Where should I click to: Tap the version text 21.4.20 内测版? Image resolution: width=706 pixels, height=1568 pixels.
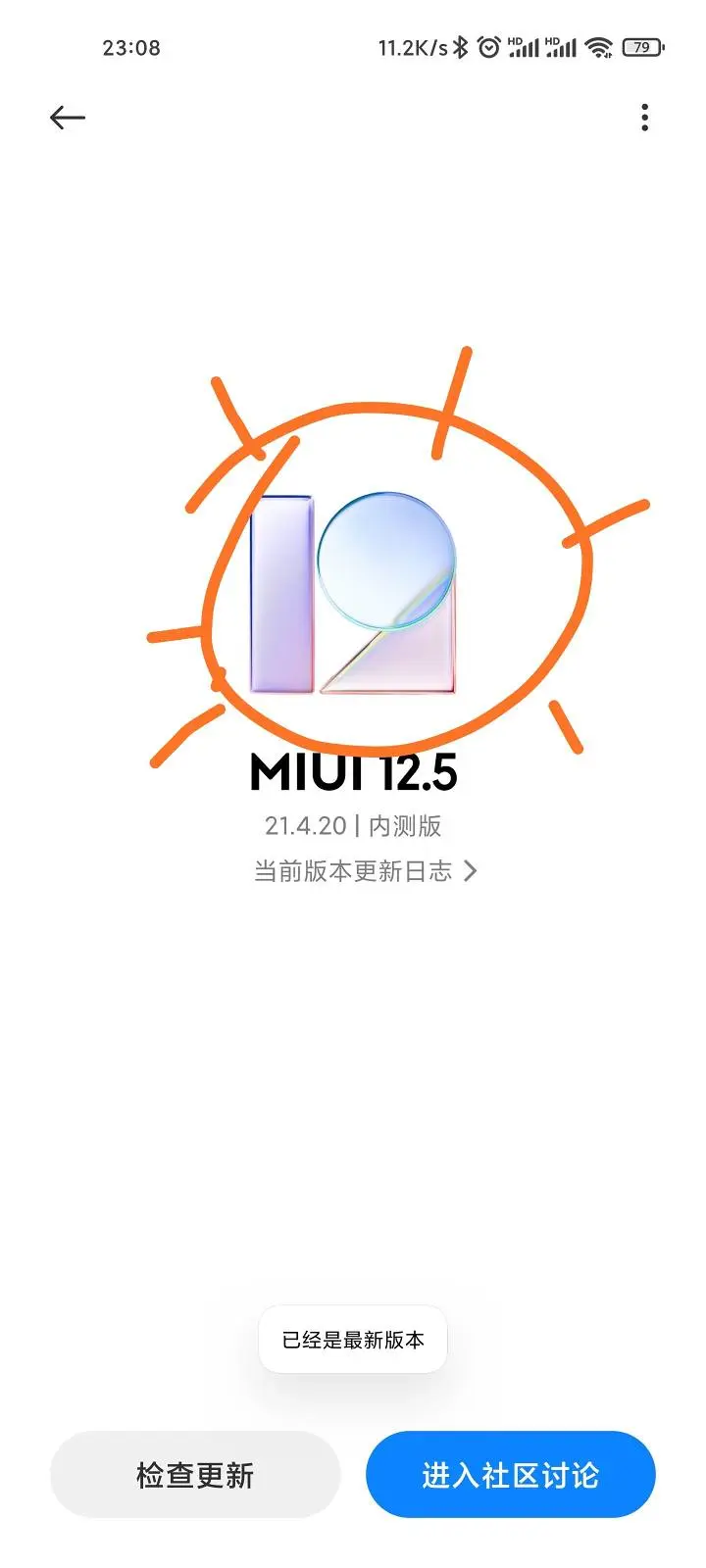[353, 825]
